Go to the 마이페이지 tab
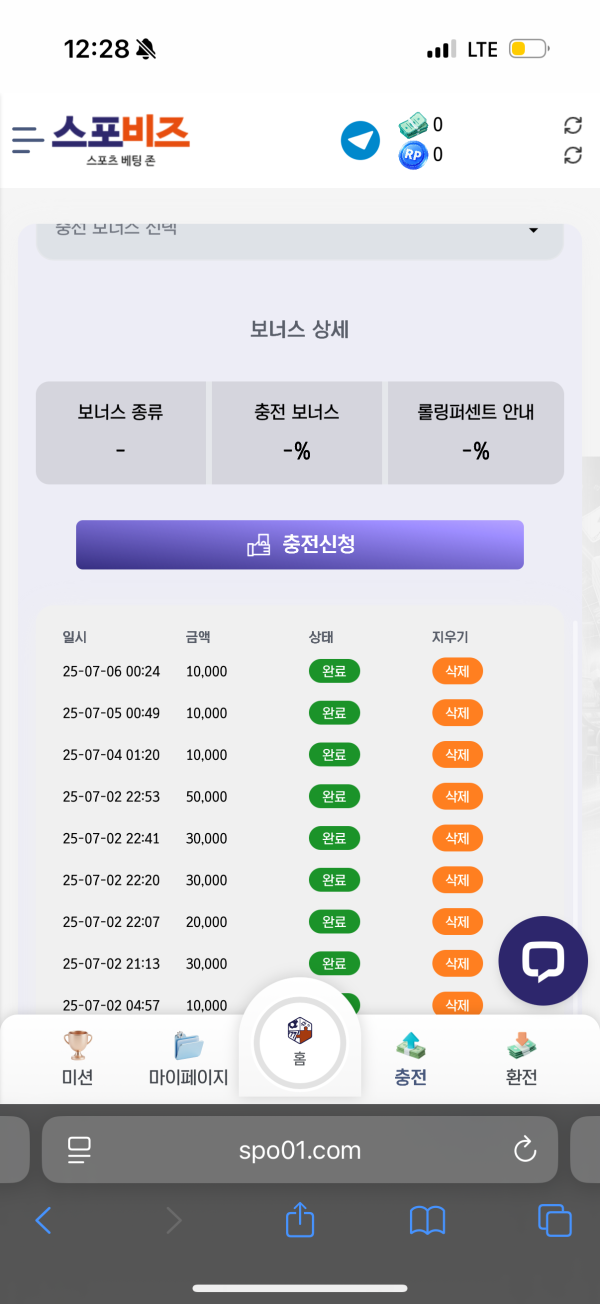The image size is (600, 1304). (188, 1059)
